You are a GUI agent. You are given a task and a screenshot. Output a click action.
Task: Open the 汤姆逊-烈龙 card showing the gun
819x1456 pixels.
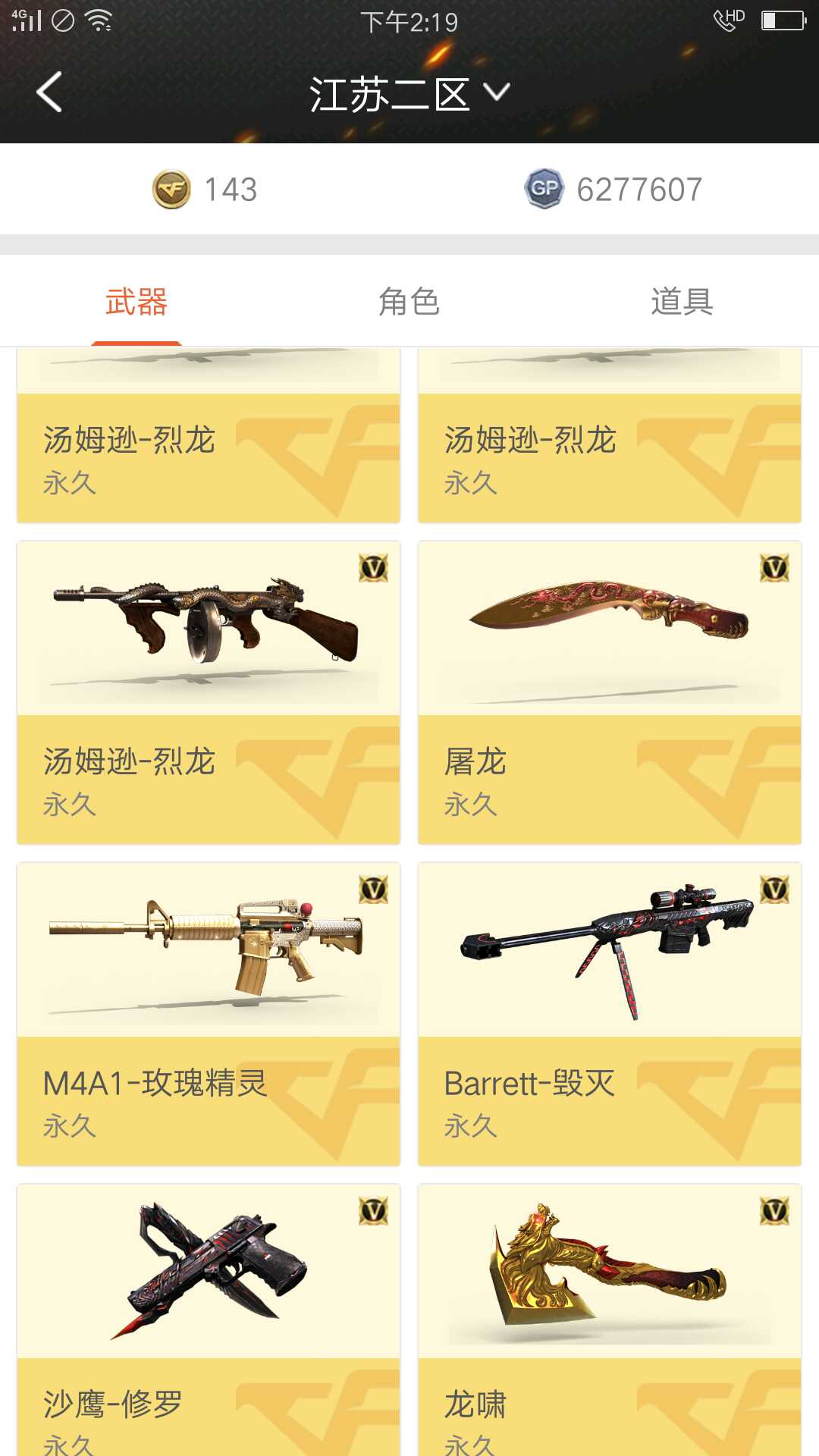pyautogui.click(x=209, y=692)
